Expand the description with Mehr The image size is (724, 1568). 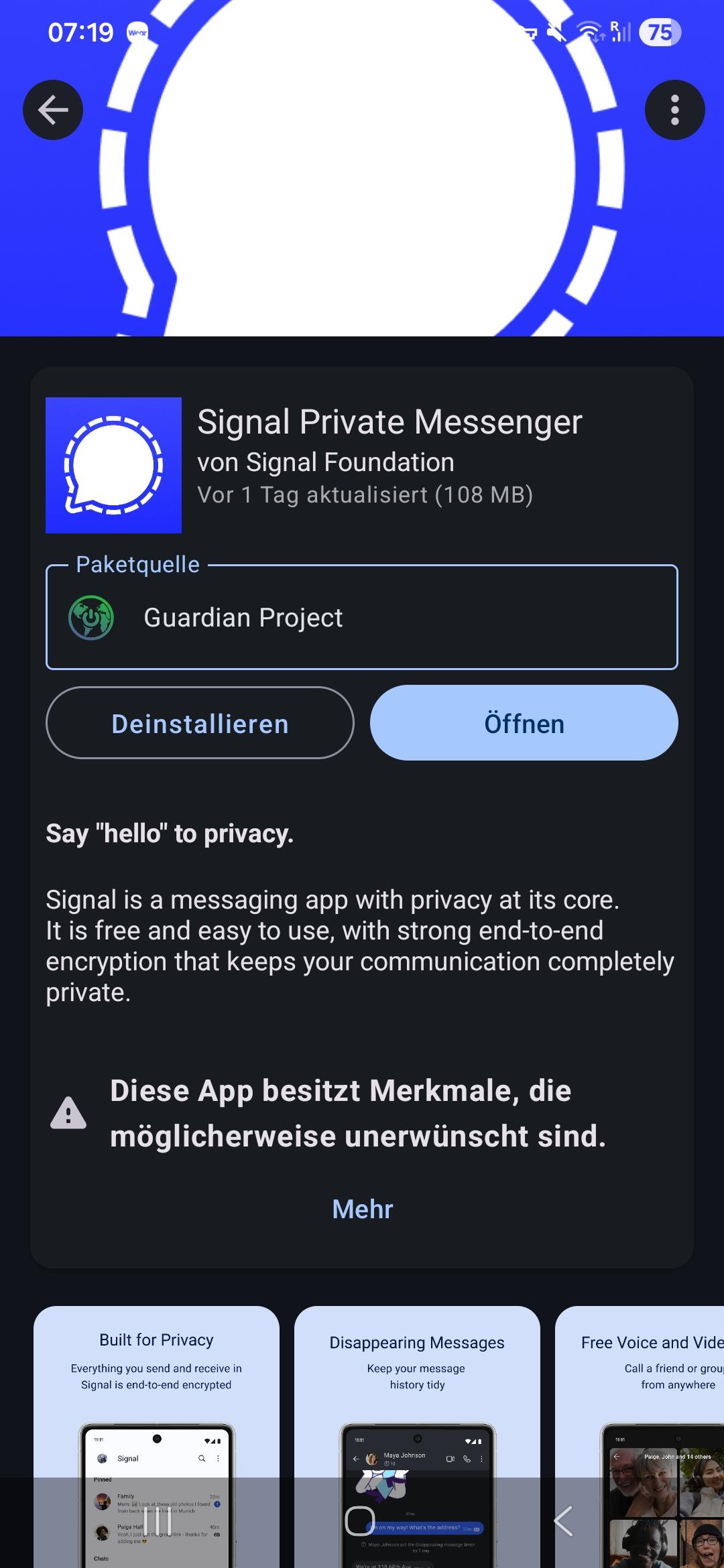(x=363, y=1210)
